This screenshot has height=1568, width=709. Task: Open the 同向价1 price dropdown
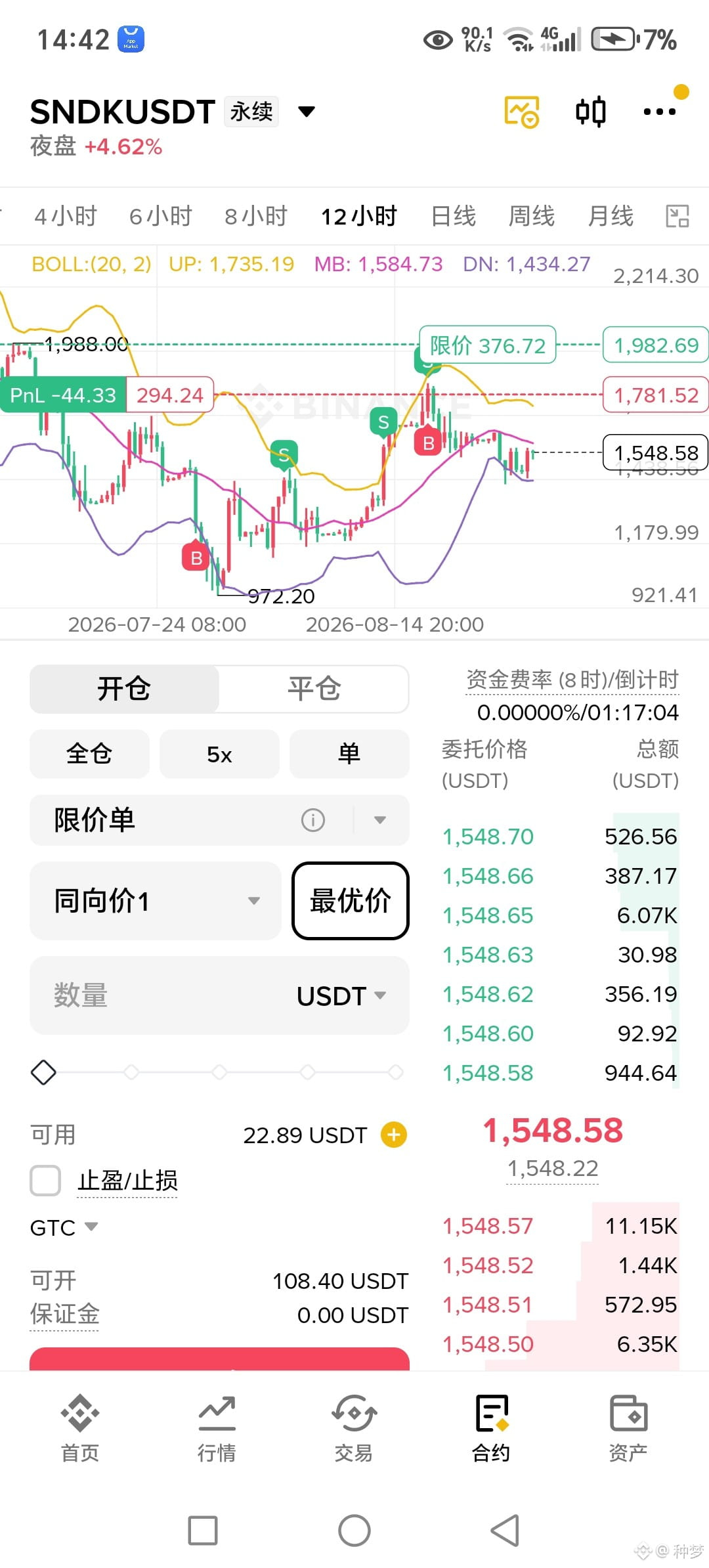coord(156,900)
